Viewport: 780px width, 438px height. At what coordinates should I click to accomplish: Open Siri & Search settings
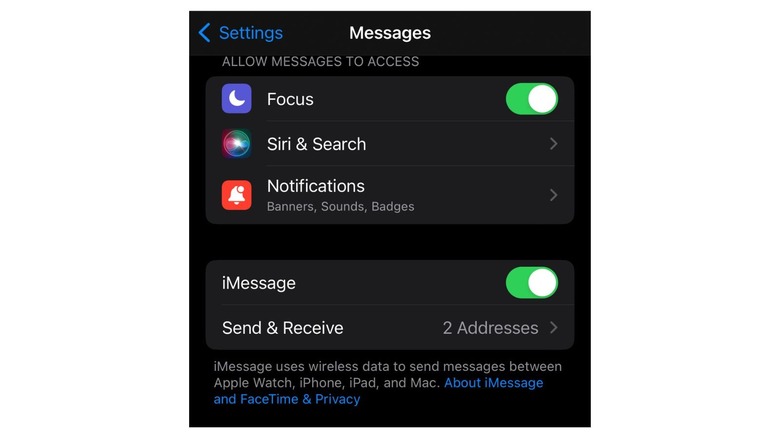390,144
